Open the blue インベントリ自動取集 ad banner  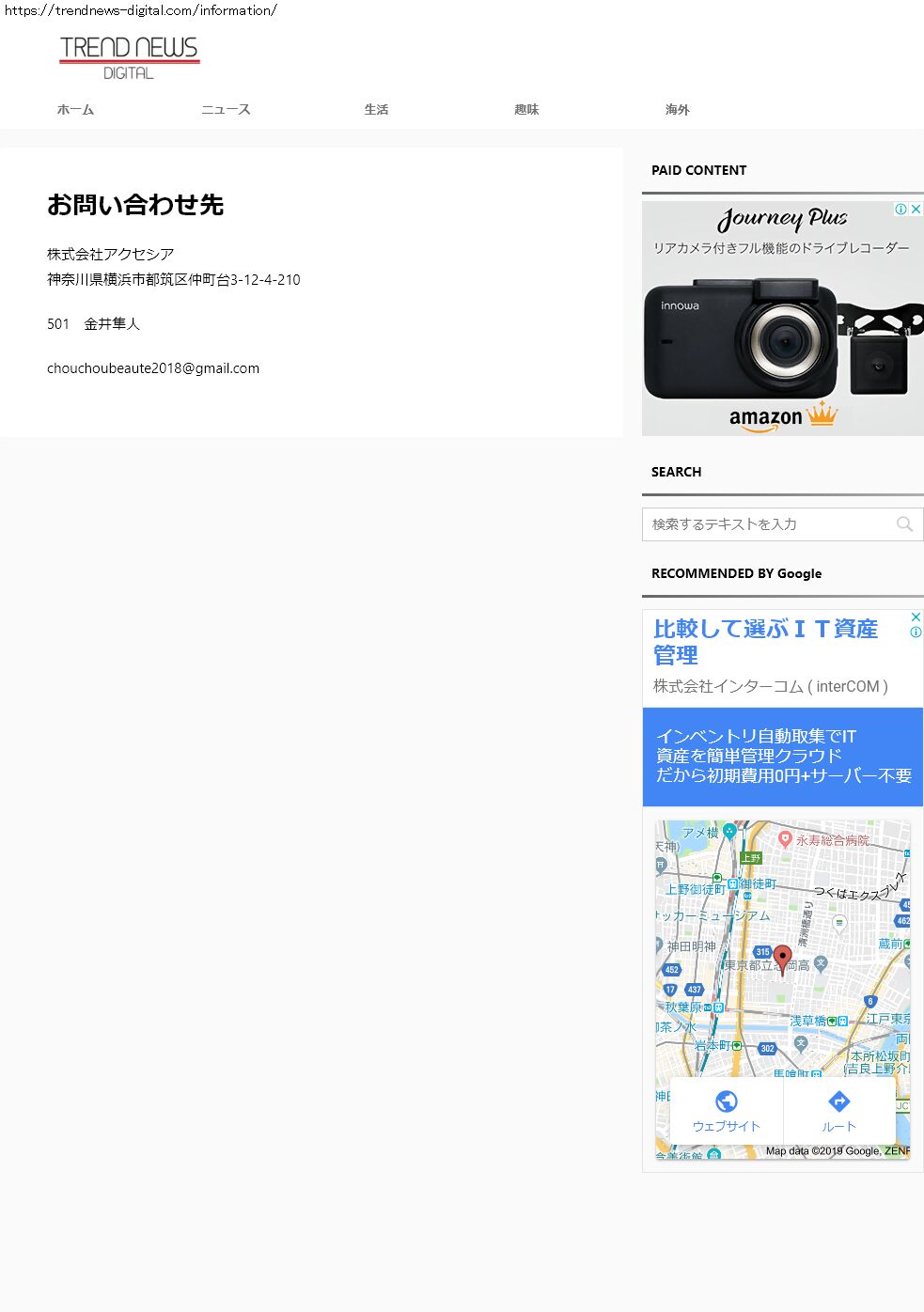pos(782,757)
